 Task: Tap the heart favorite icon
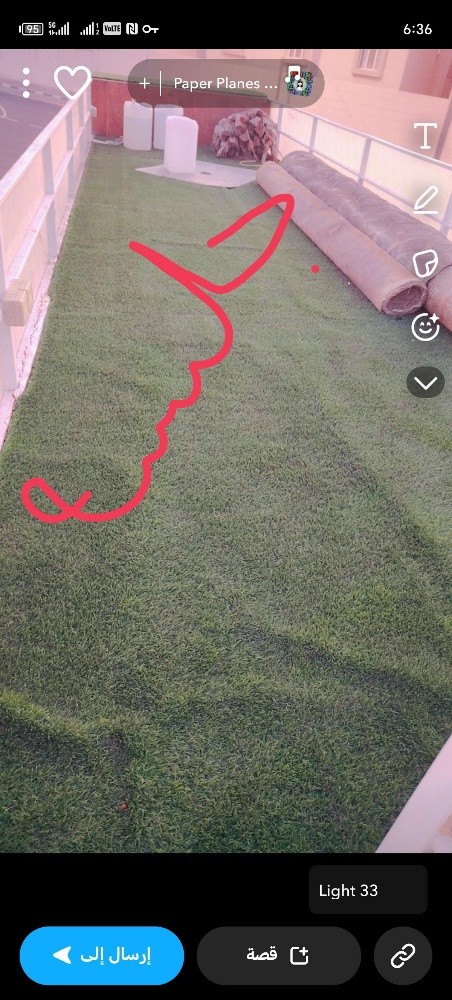72,83
